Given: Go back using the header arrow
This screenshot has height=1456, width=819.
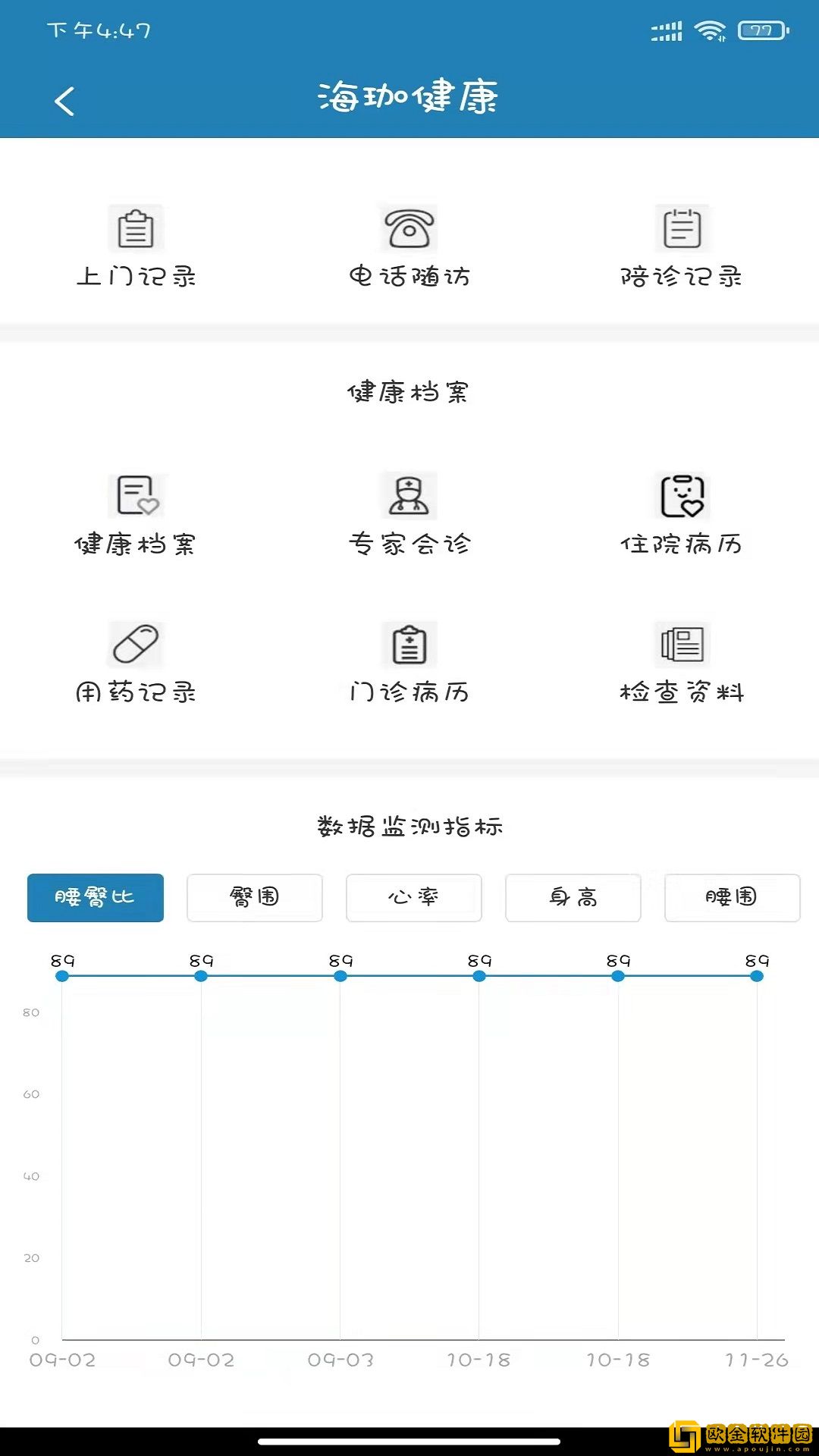Looking at the screenshot, I should pyautogui.click(x=64, y=101).
